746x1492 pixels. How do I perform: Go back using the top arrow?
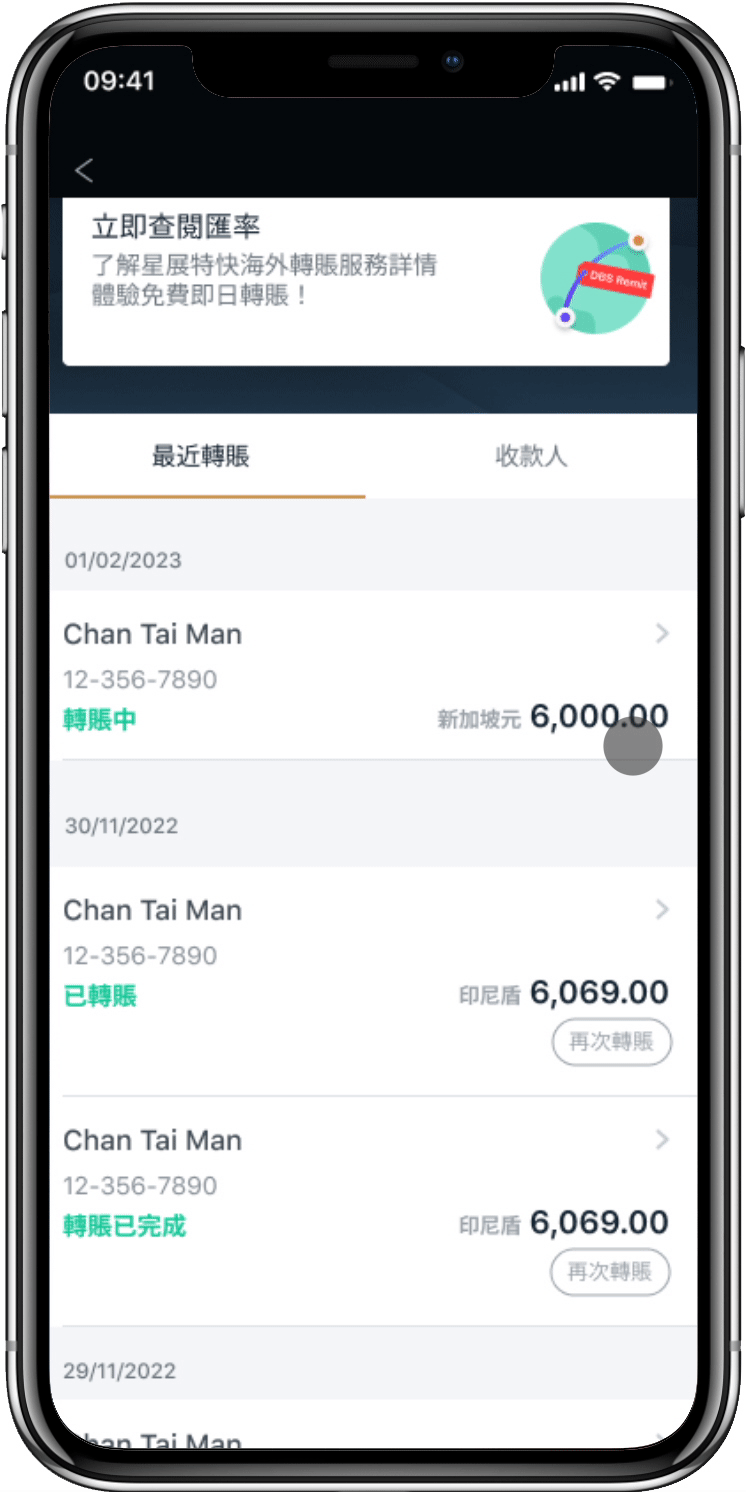(84, 171)
